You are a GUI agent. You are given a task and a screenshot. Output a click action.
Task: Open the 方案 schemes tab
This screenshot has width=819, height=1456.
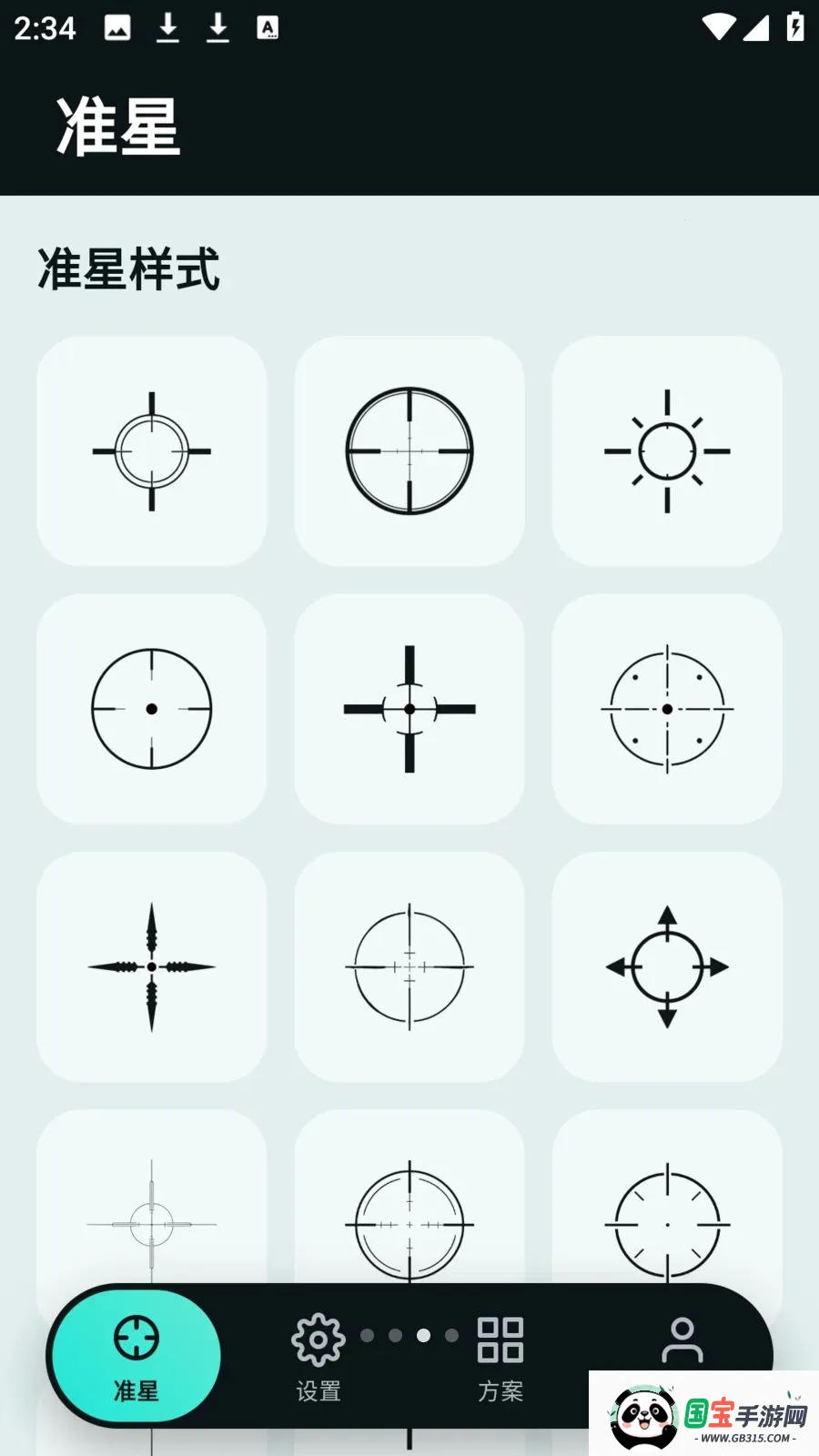(500, 1357)
